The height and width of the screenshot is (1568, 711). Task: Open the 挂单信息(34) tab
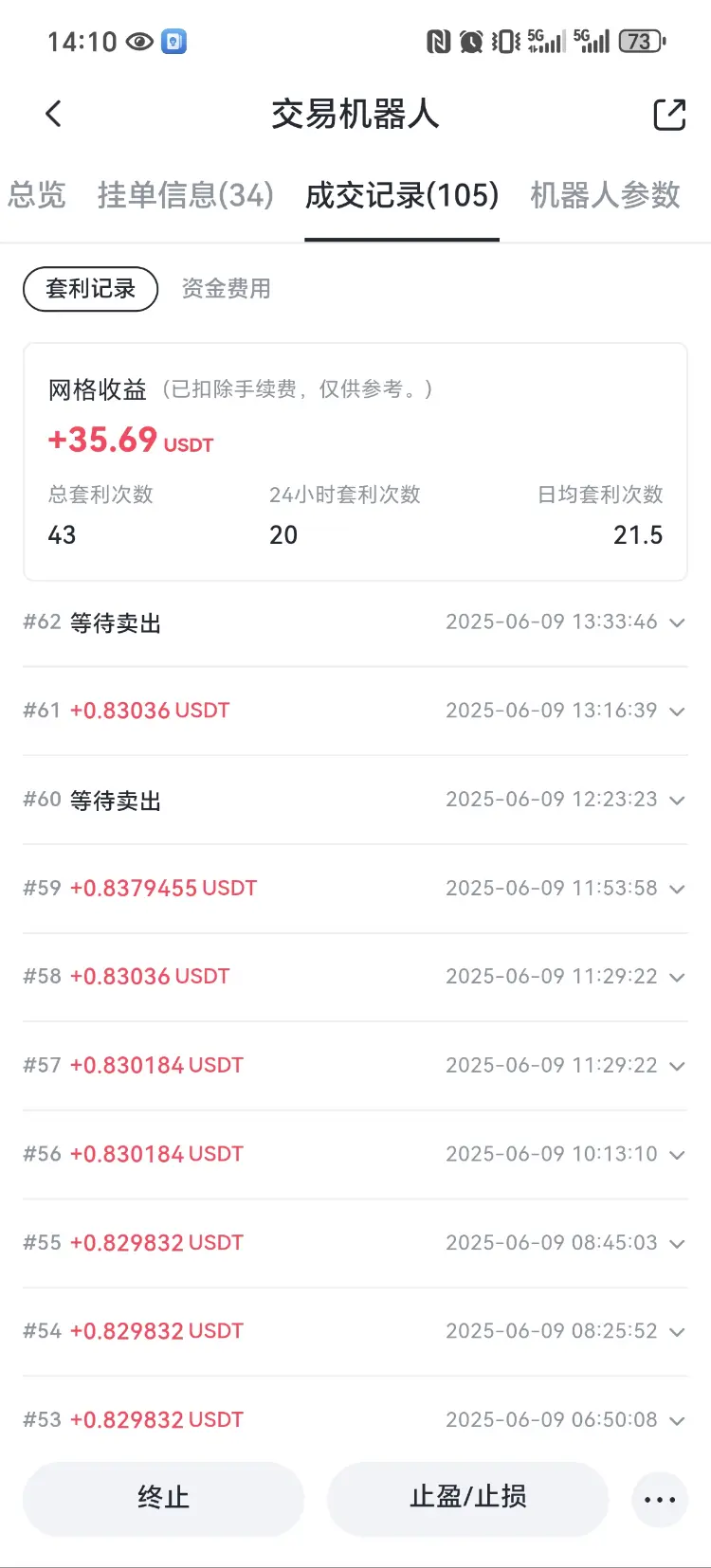[x=186, y=195]
